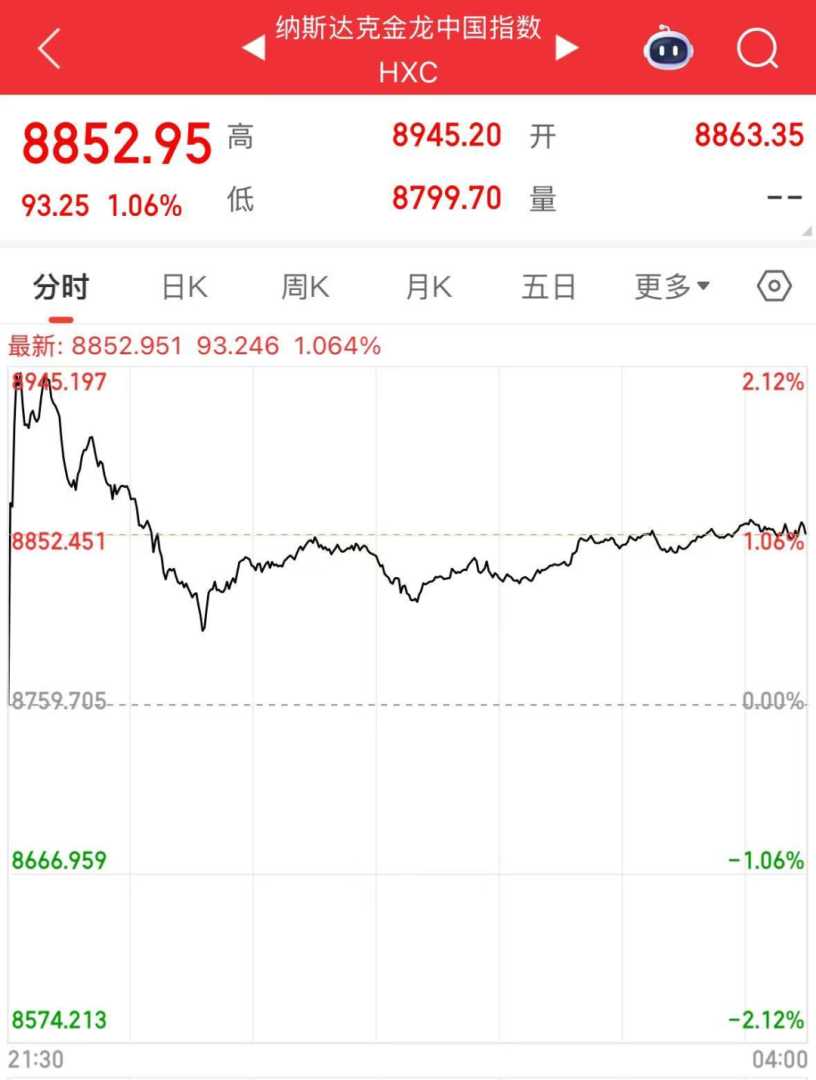Open chart settings hexagon icon
This screenshot has height=1080, width=816.
click(775, 287)
